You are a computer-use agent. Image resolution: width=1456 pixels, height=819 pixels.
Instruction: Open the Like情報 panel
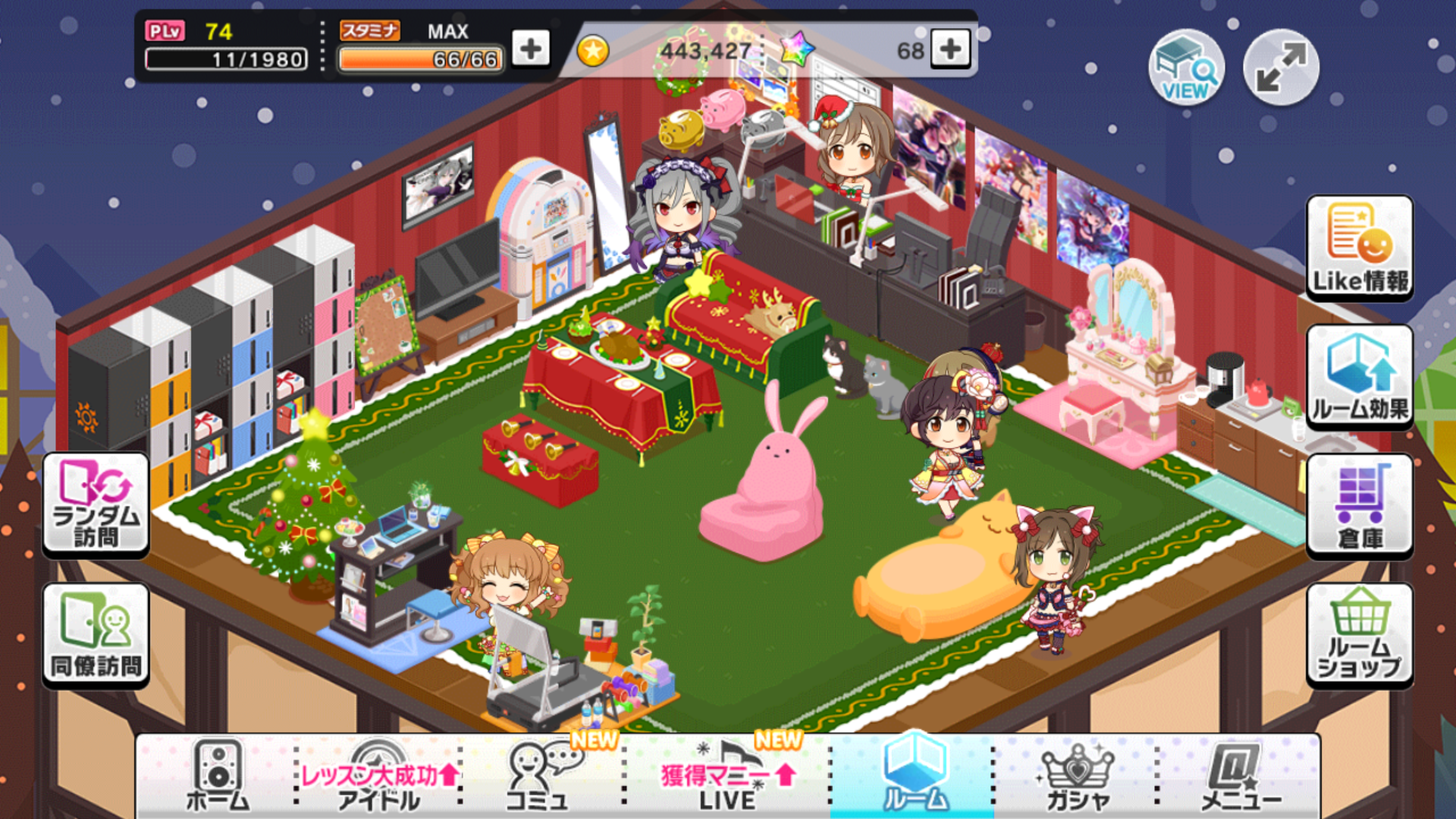click(1360, 248)
